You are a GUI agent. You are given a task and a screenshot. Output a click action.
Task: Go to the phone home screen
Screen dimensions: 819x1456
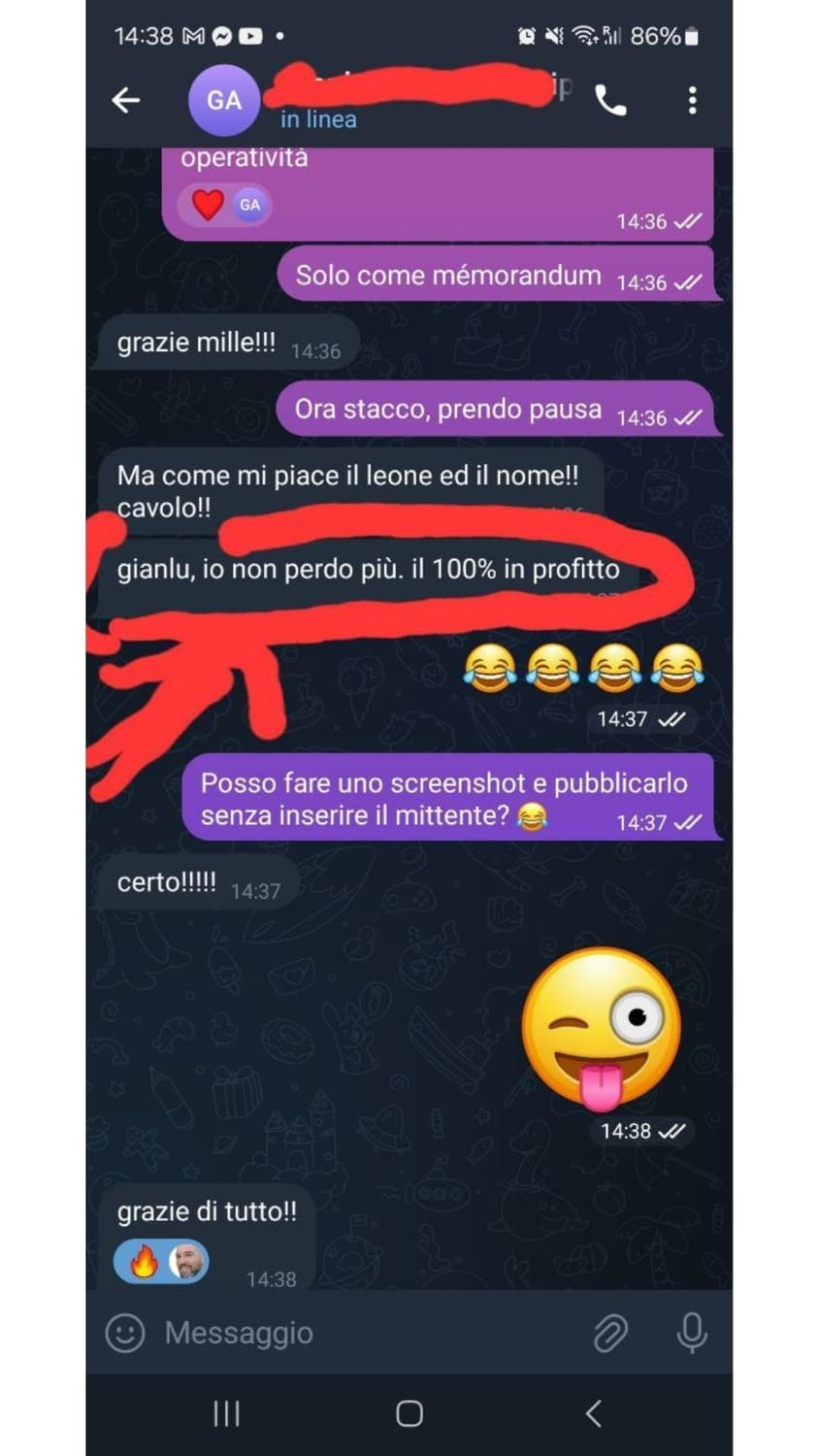tap(409, 1413)
